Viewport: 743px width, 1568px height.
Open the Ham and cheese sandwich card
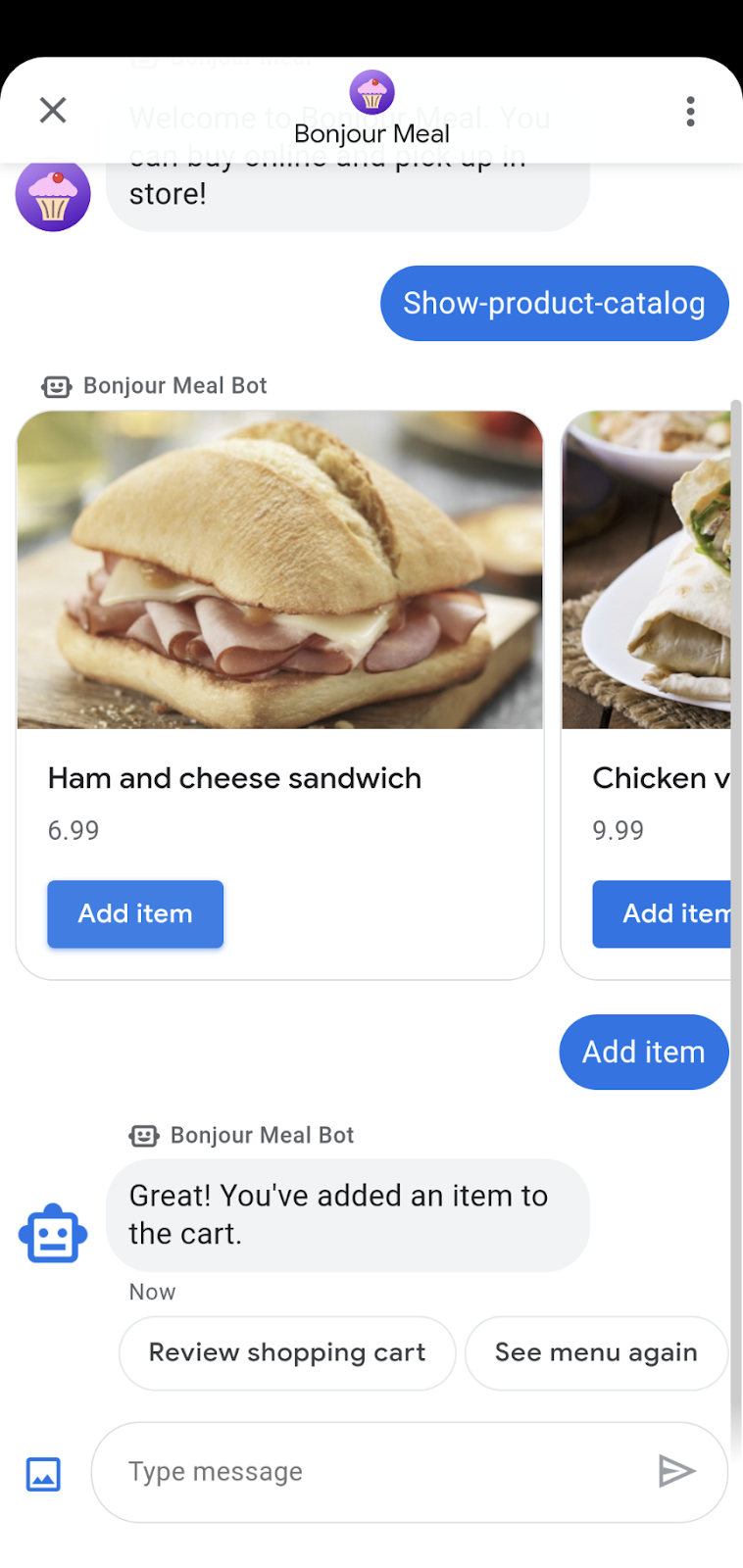pos(279,588)
